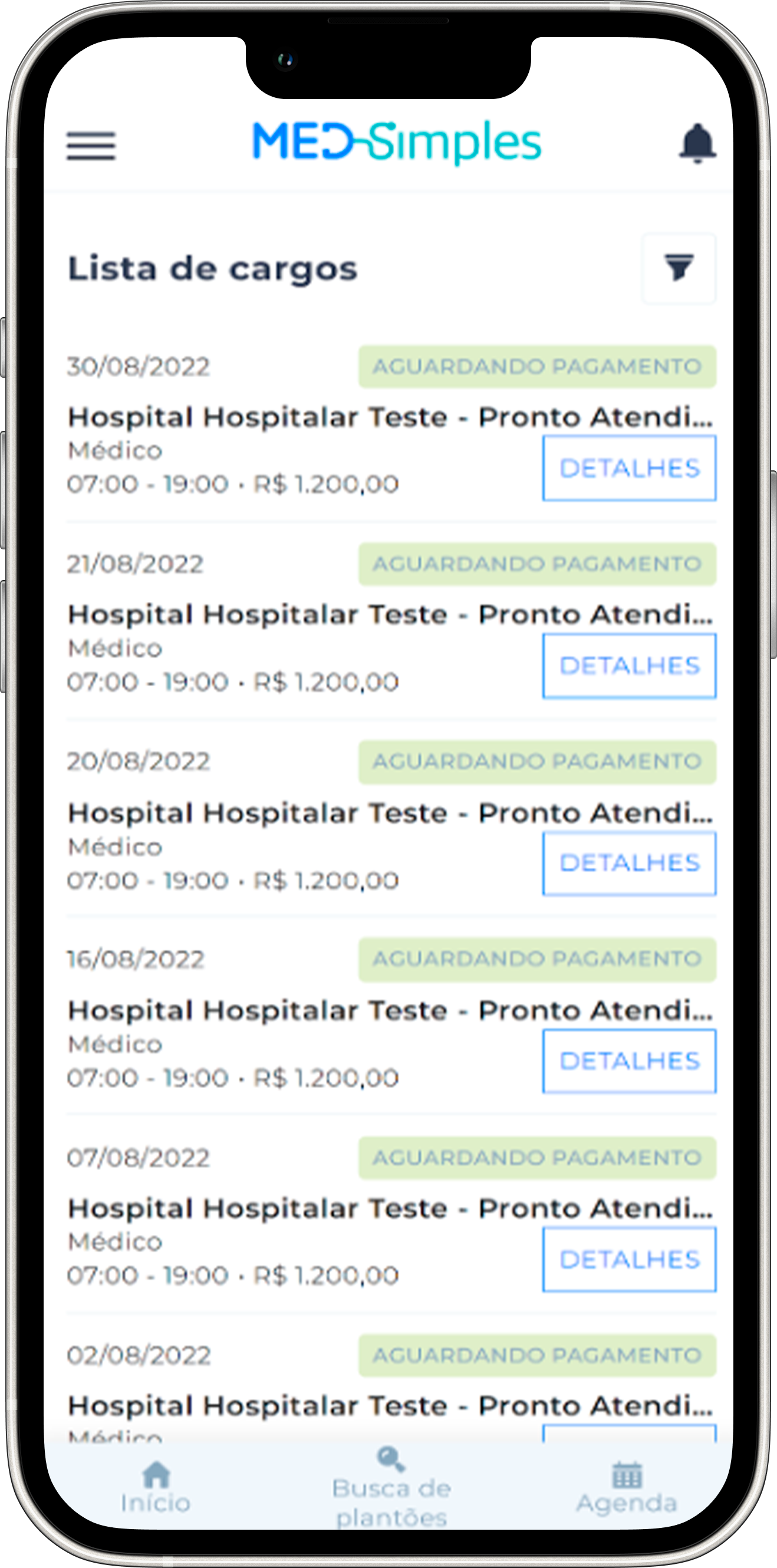Show DETALHES for the 16/08/2022 shift
The height and width of the screenshot is (1568, 777).
(x=629, y=1061)
